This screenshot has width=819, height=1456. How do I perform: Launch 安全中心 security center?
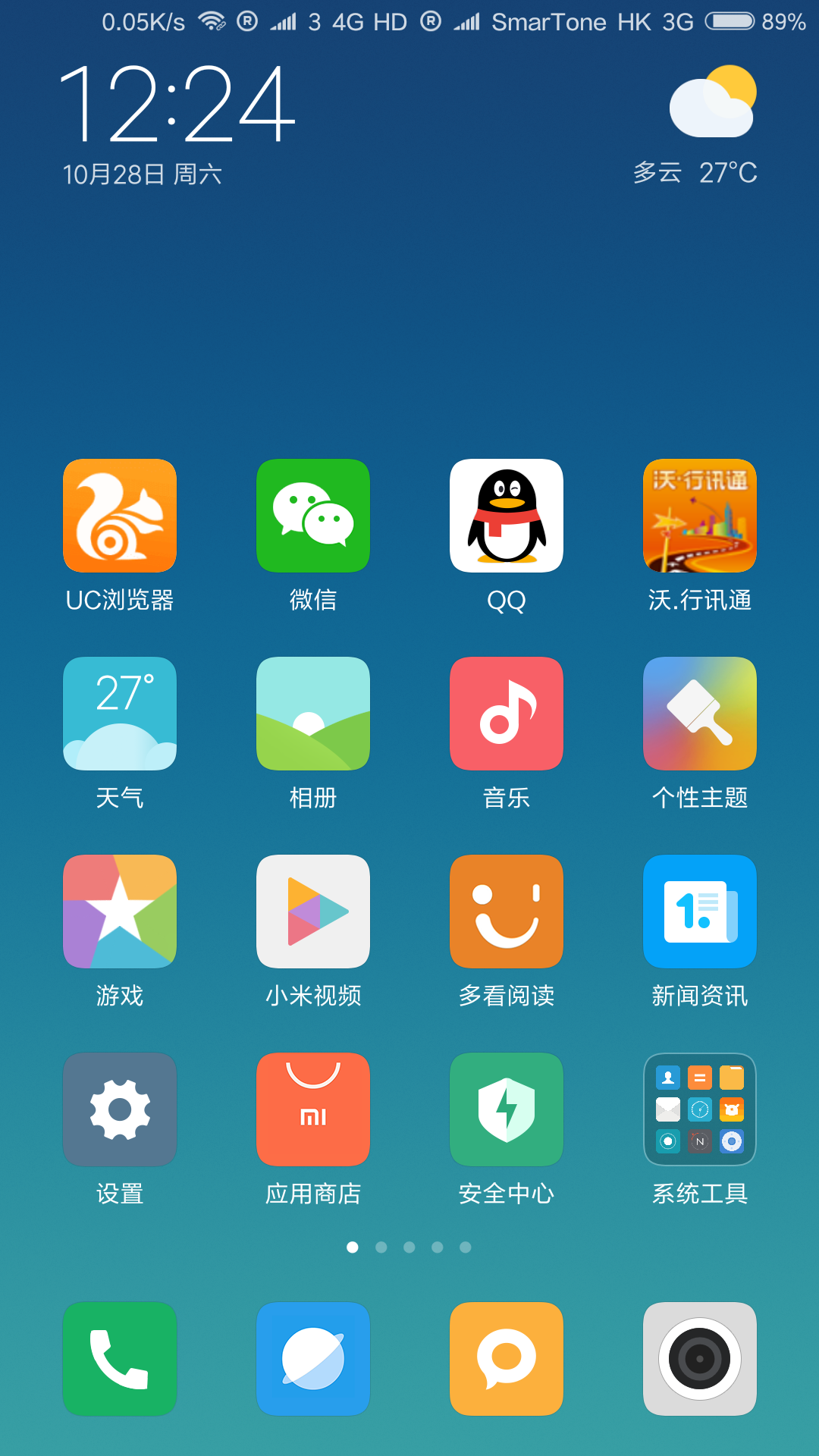pos(507,1109)
